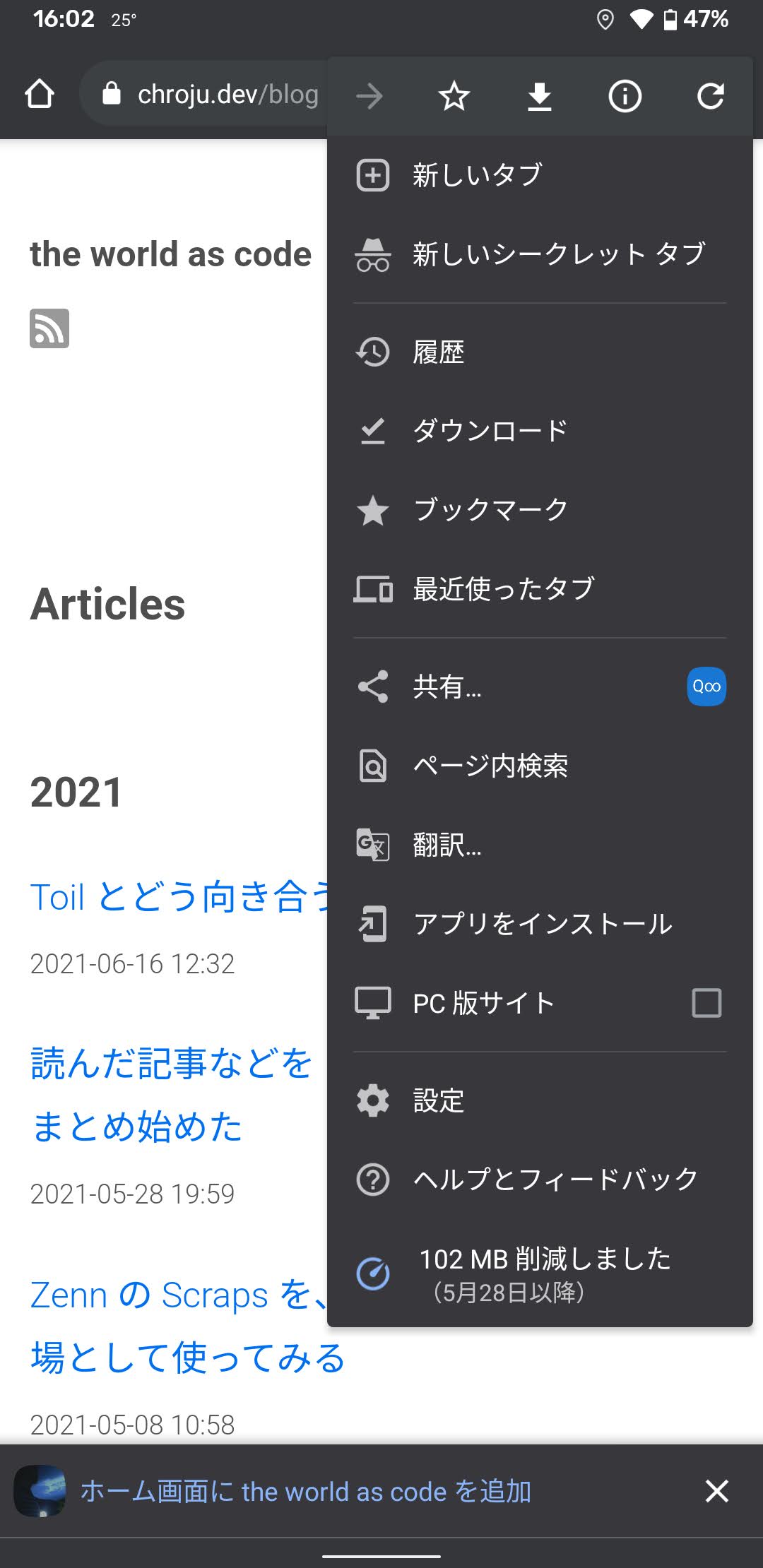Reload the page using the refresh icon

pos(711,96)
